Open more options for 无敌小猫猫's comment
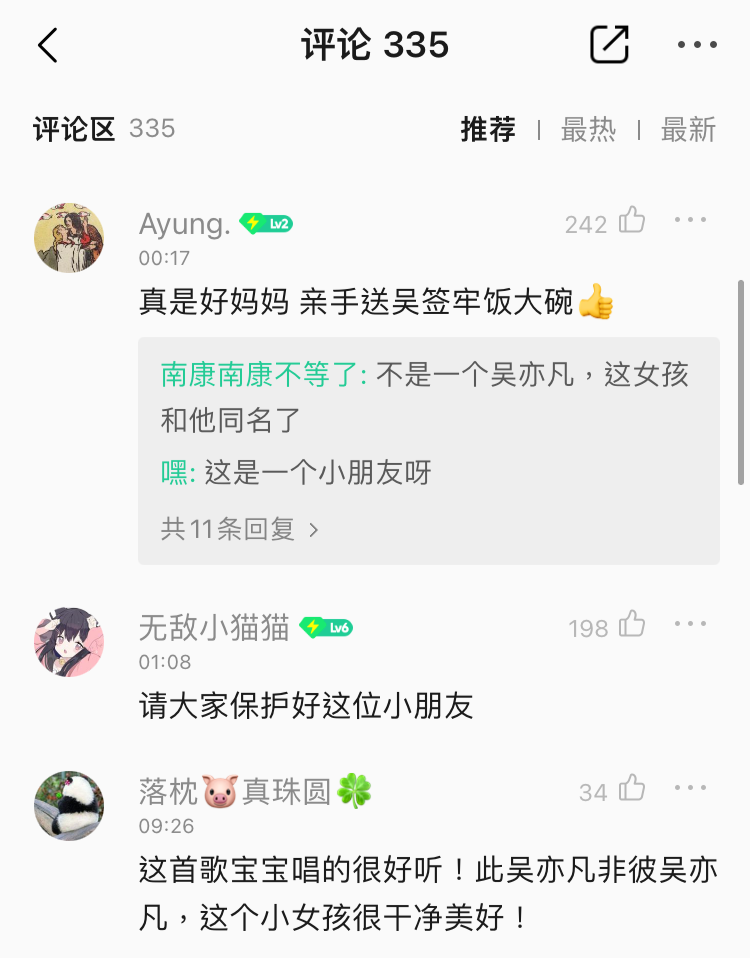The image size is (750, 958). (x=690, y=625)
